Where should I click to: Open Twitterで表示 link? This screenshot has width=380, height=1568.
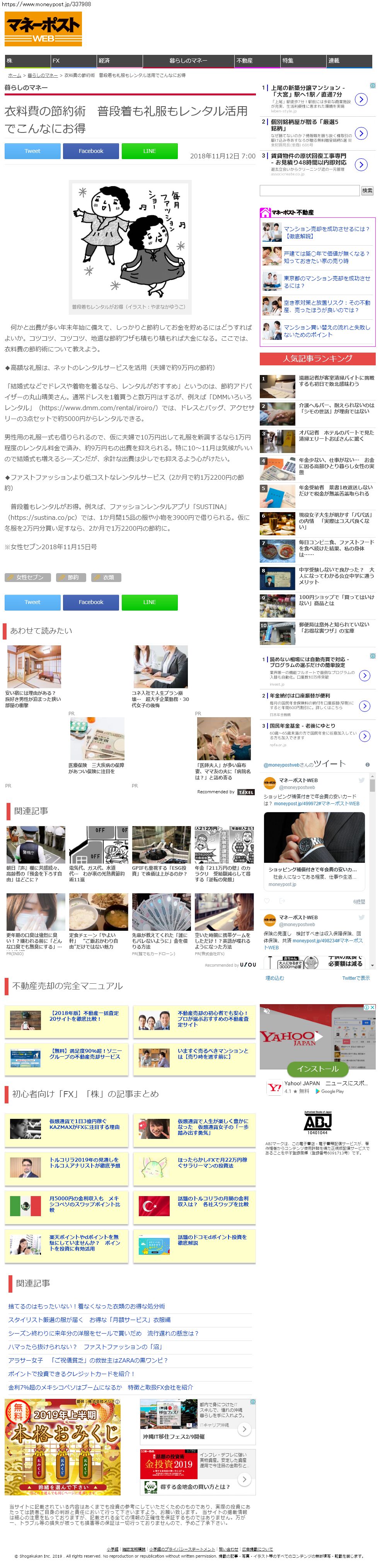pos(356,978)
